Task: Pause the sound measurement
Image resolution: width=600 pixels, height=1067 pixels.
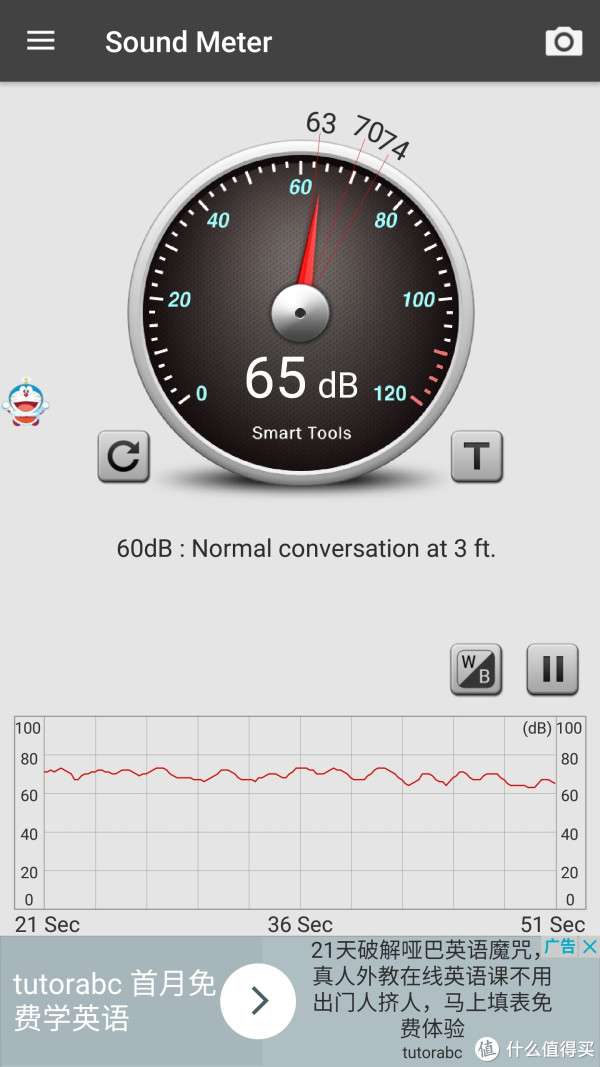Action: click(x=553, y=669)
